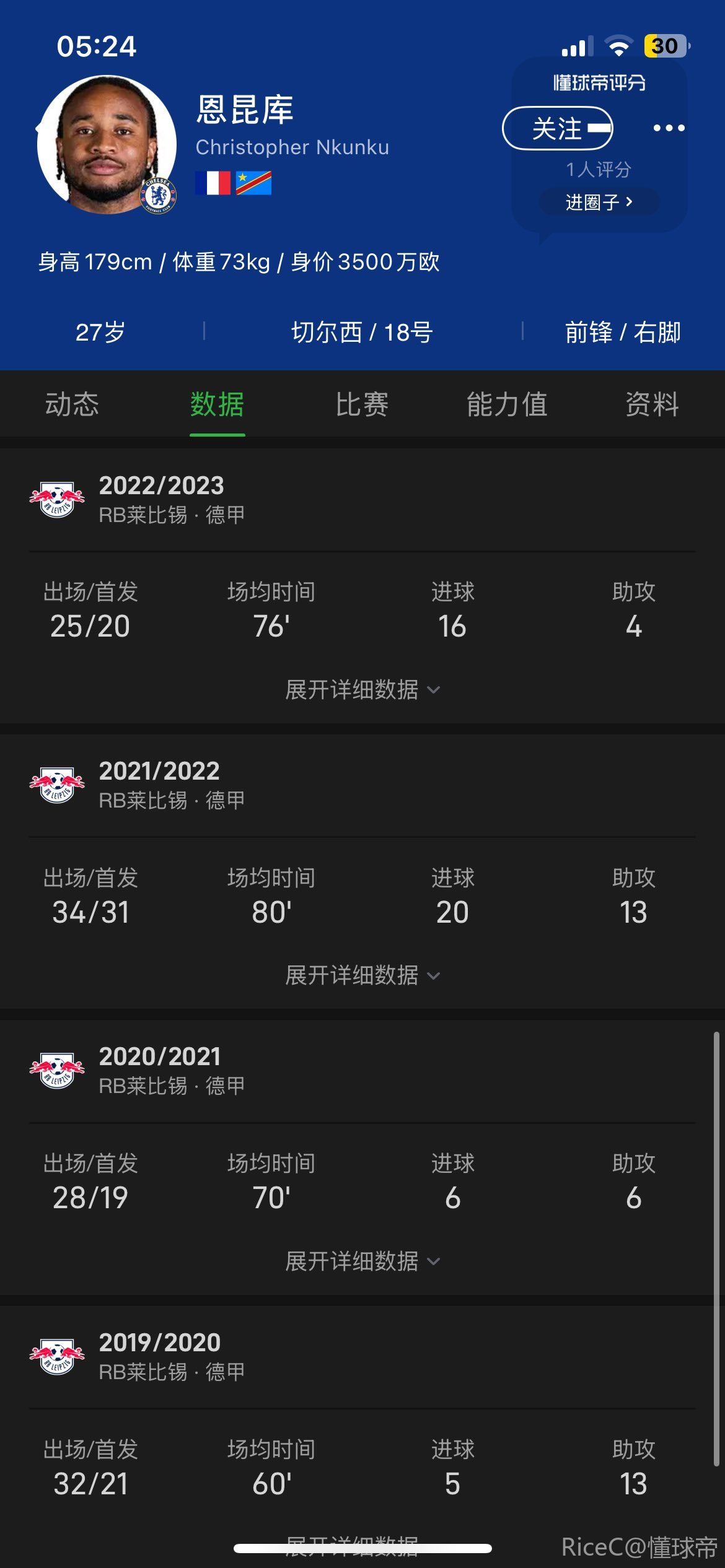The width and height of the screenshot is (725, 1568).
Task: Expand detailed data for 2022/2023 season
Action: click(x=362, y=689)
